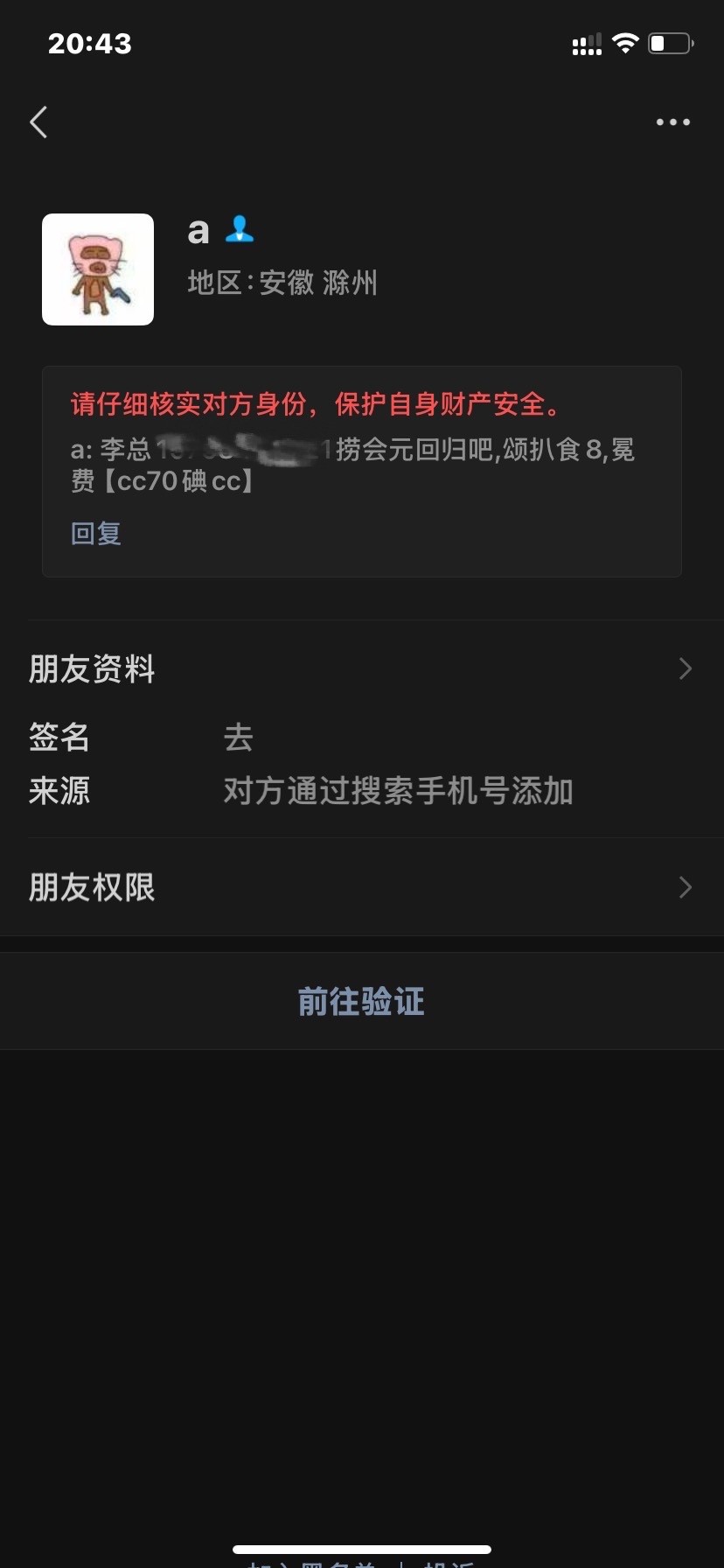Tap the 前往验证 button
This screenshot has height=1568, width=724.
click(x=361, y=1001)
